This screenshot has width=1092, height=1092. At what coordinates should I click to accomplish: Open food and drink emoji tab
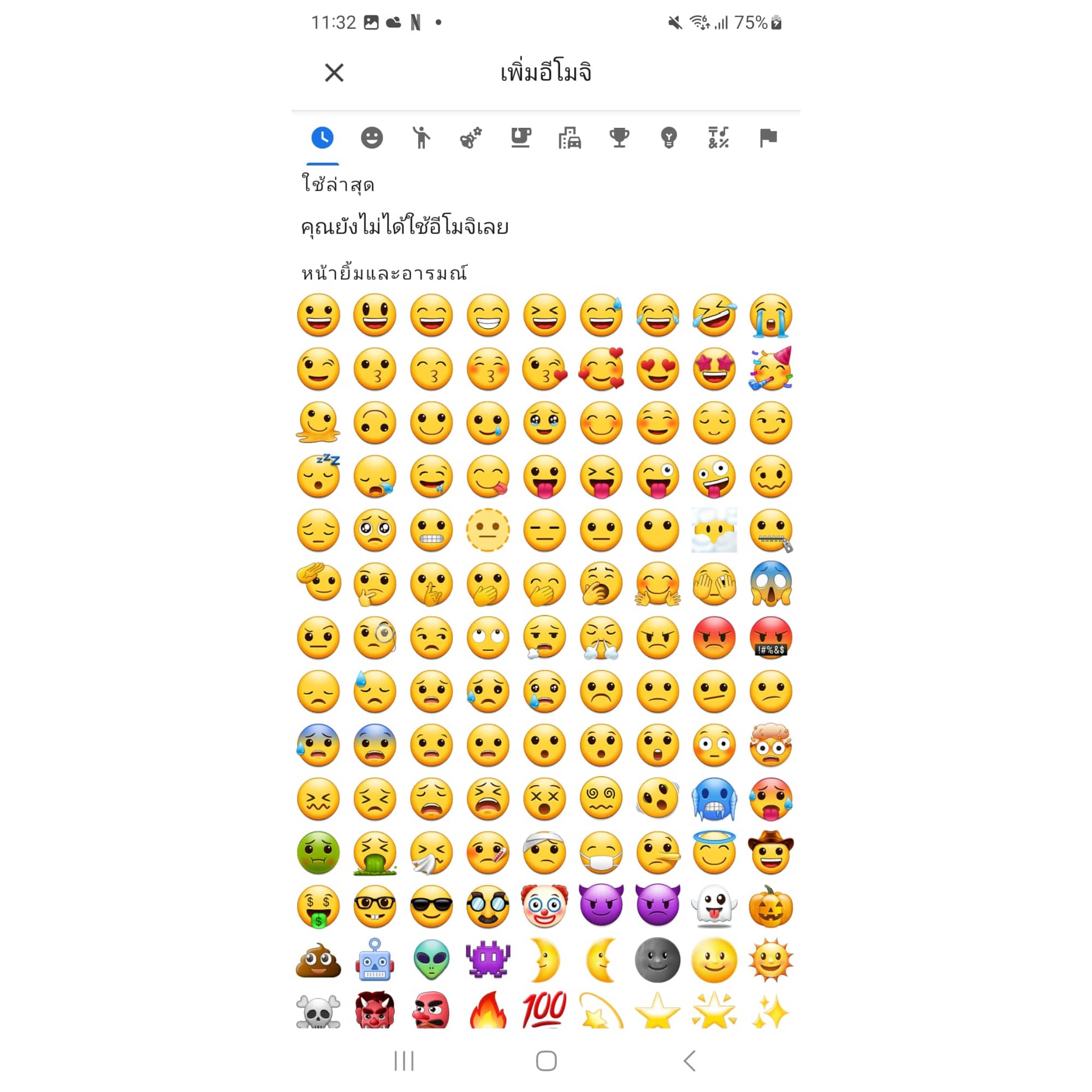click(520, 138)
